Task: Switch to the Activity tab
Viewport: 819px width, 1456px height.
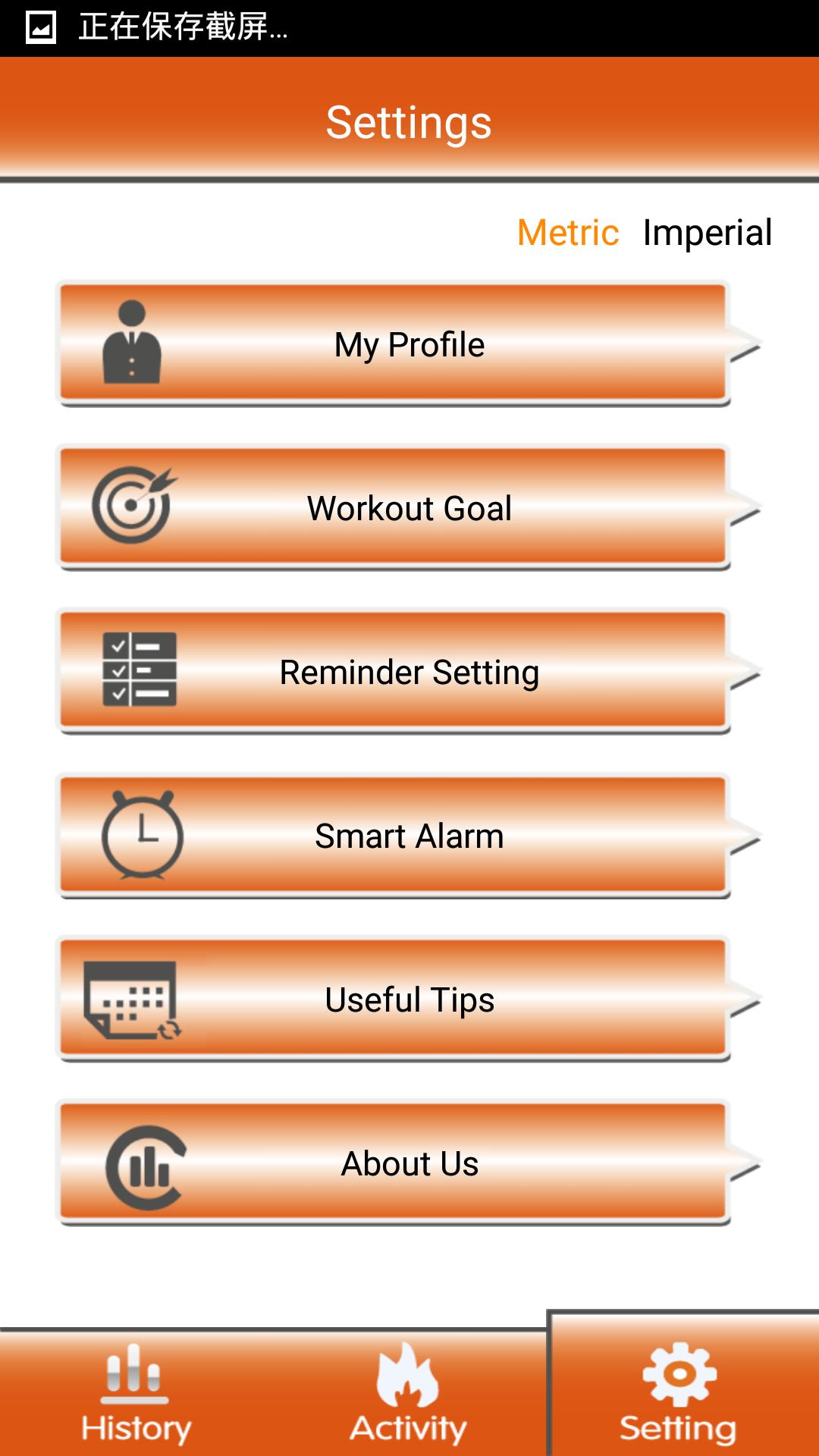Action: [408, 1394]
